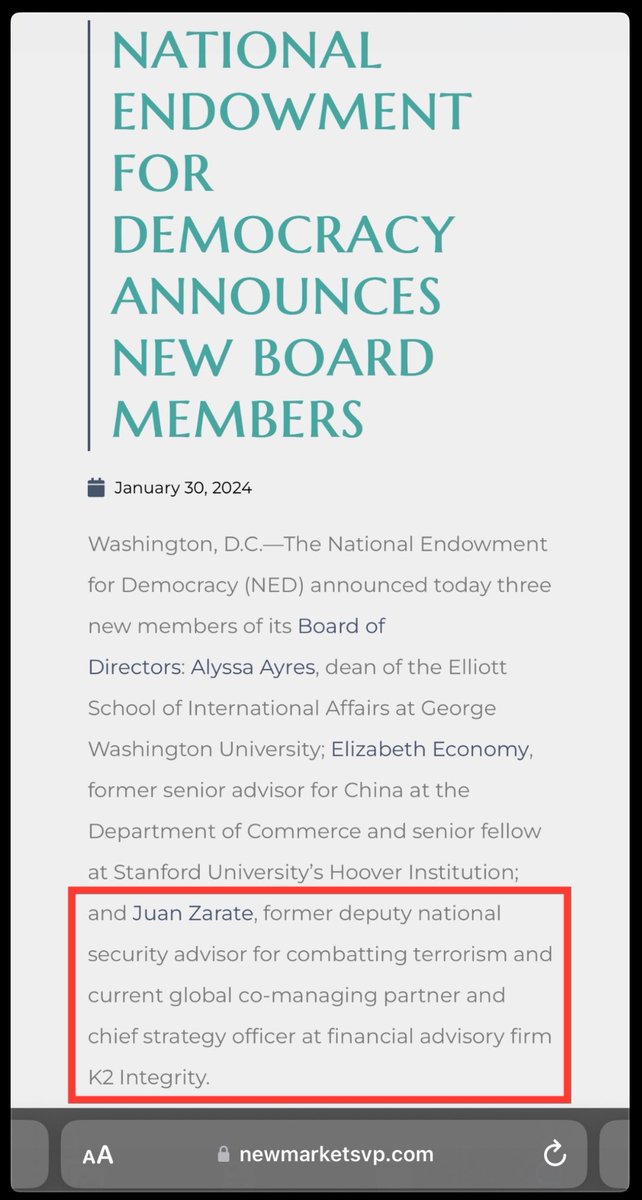
Task: Open the Juan Zarate link
Action: pyautogui.click(x=193, y=913)
